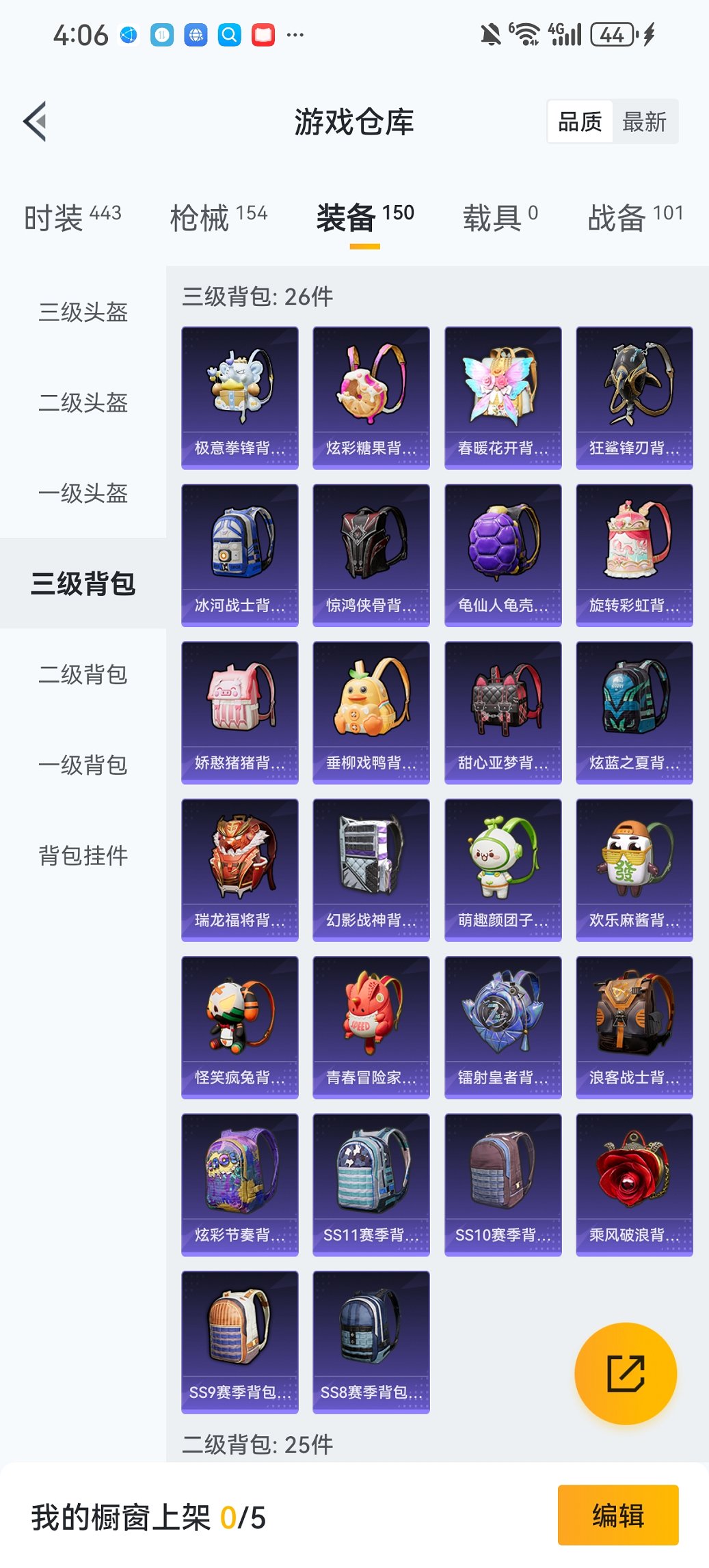Tap the yellow share floating button
The image size is (709, 1568).
tap(626, 1373)
